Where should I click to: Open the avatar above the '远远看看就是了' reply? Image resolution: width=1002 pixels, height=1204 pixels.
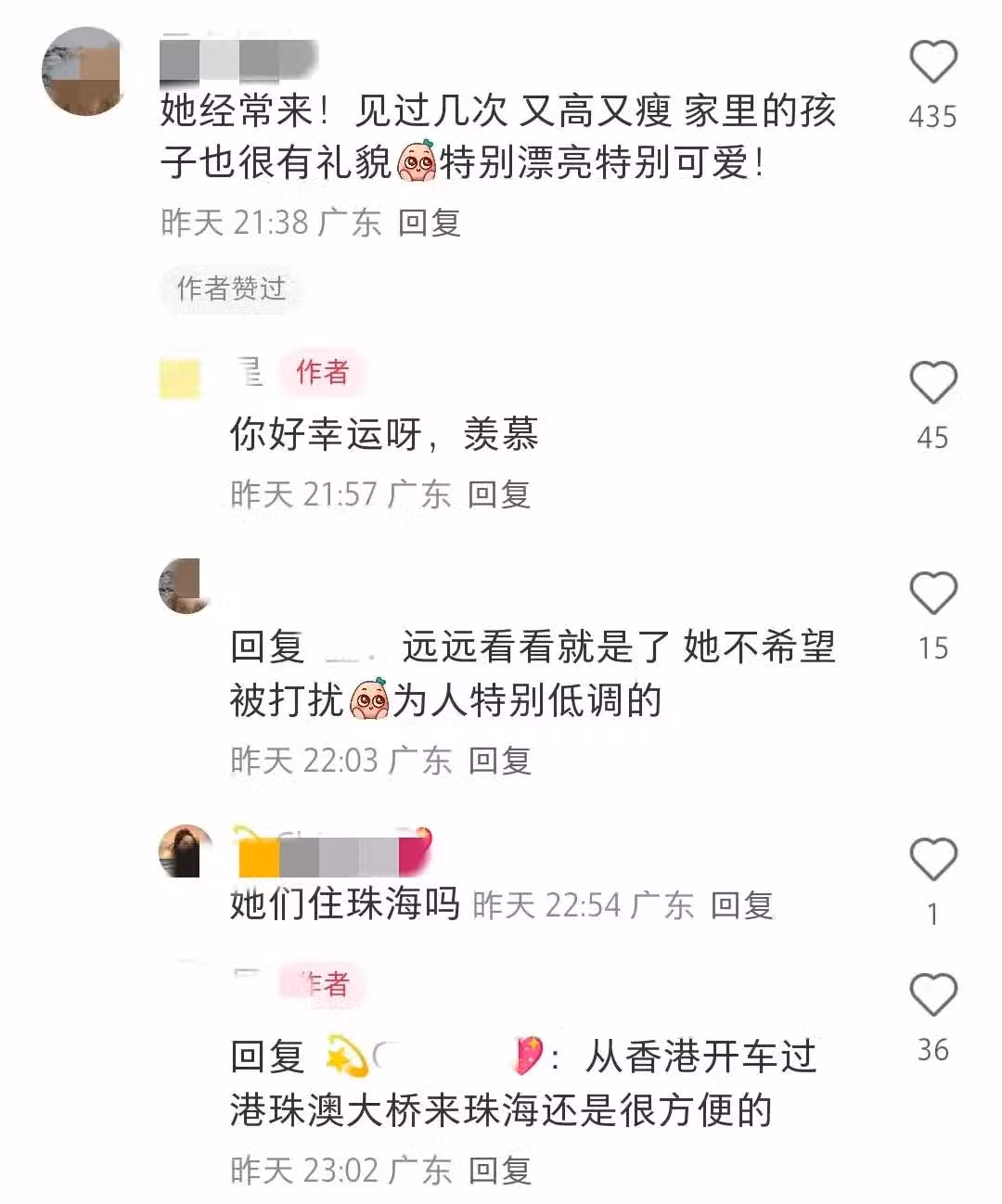(185, 586)
